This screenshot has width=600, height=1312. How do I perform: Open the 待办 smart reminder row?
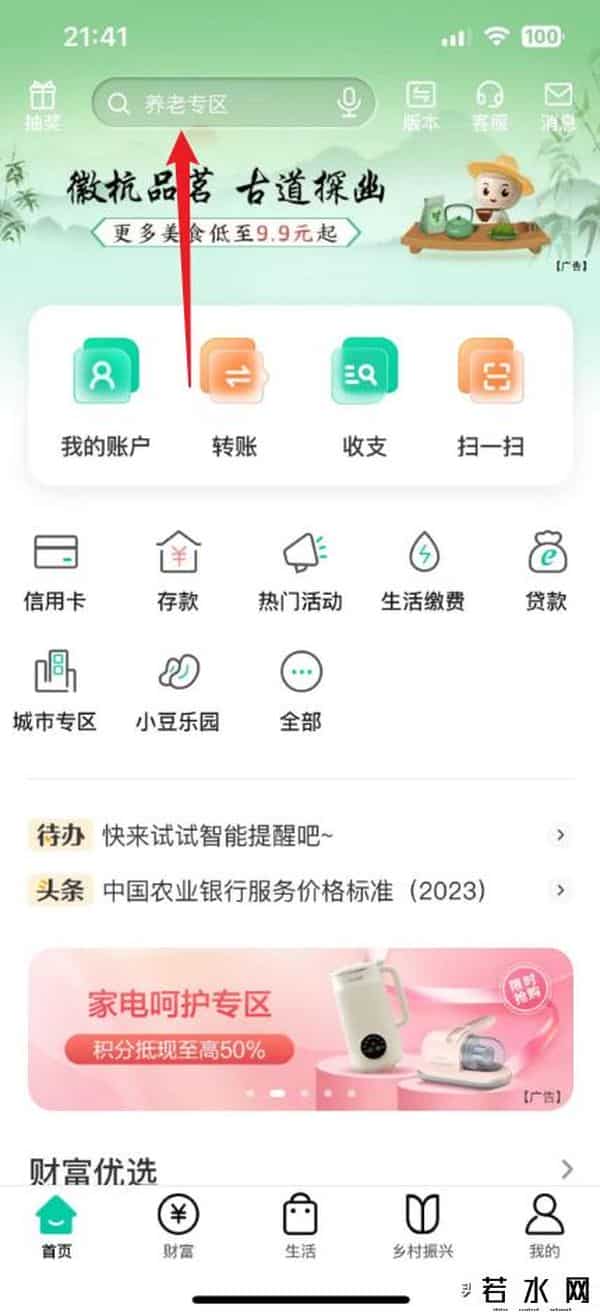click(x=300, y=836)
